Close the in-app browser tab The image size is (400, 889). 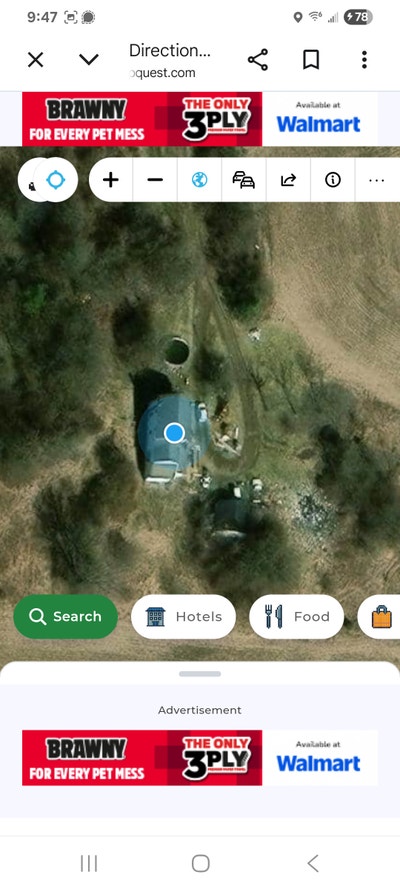coord(35,60)
